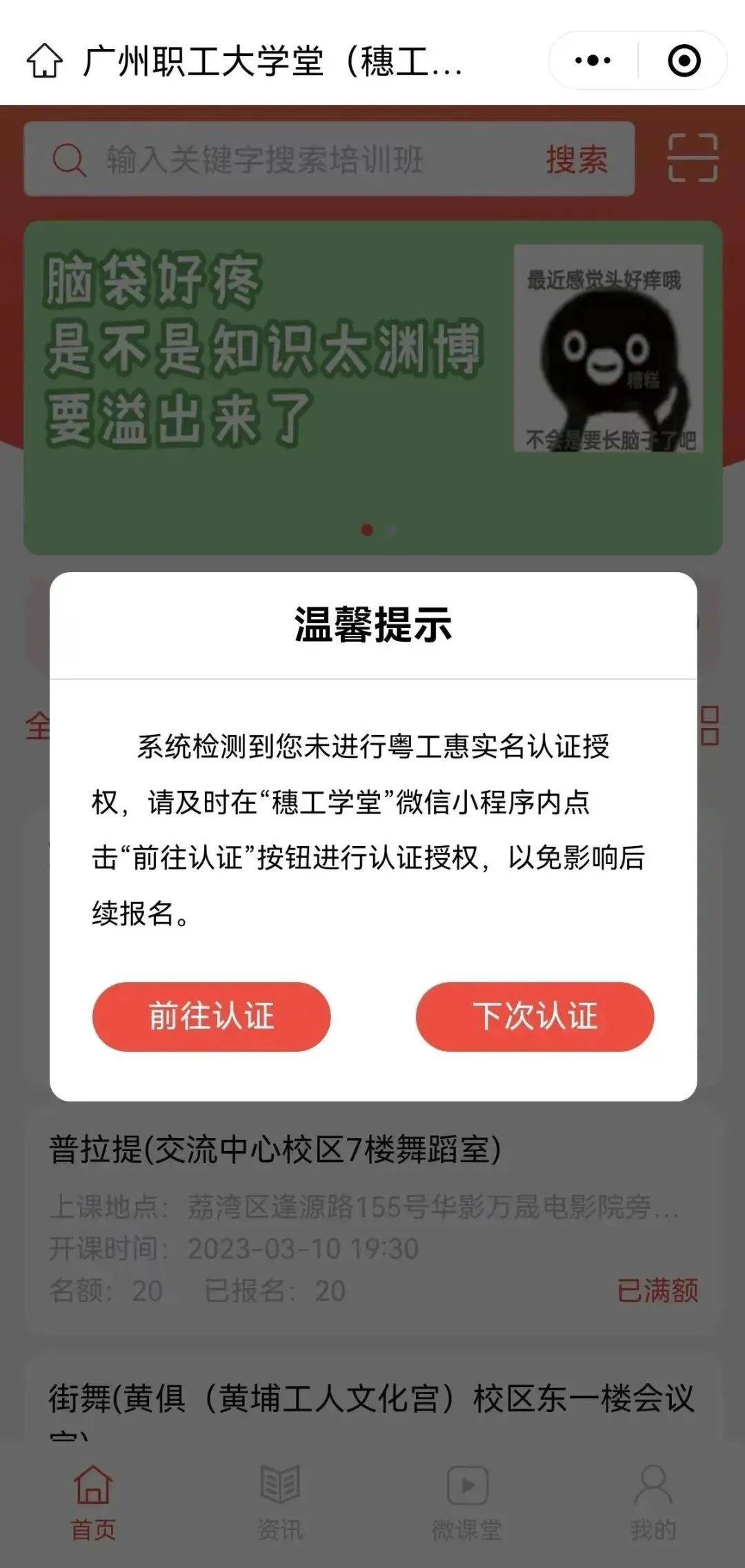Open the 普拉提 course card
Screen dimensions: 745x1568
(x=372, y=1218)
